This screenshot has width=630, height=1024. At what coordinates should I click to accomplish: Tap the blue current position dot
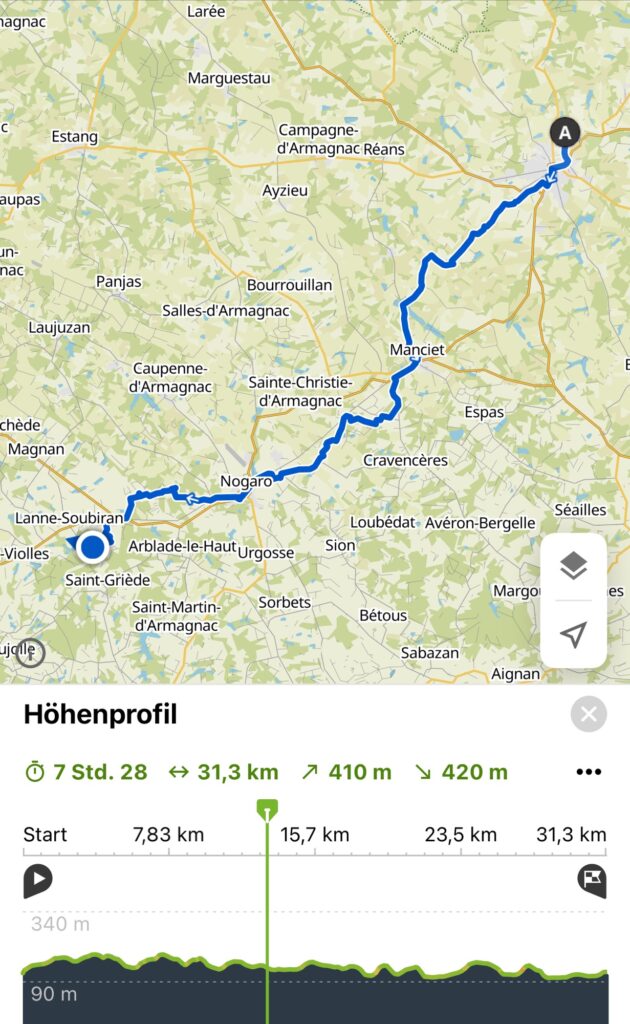tap(93, 547)
